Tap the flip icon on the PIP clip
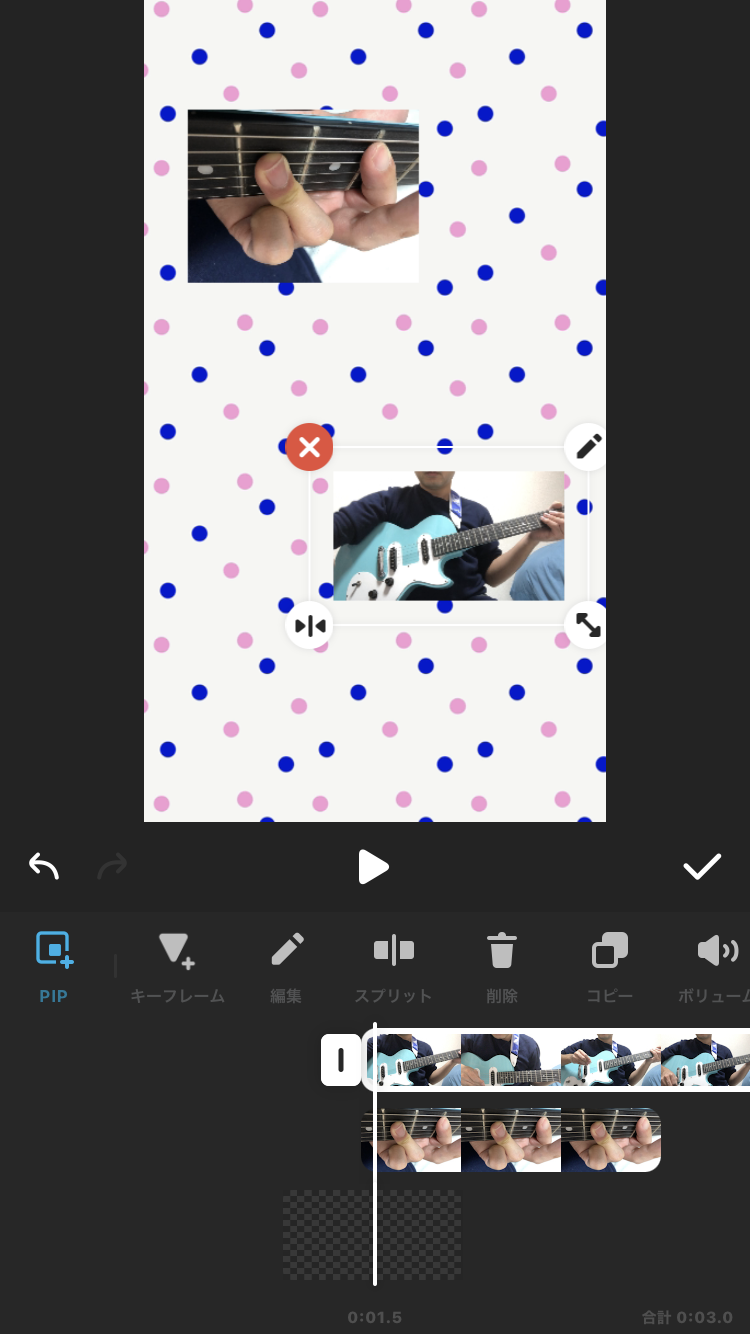Image resolution: width=750 pixels, height=1334 pixels. click(x=310, y=624)
